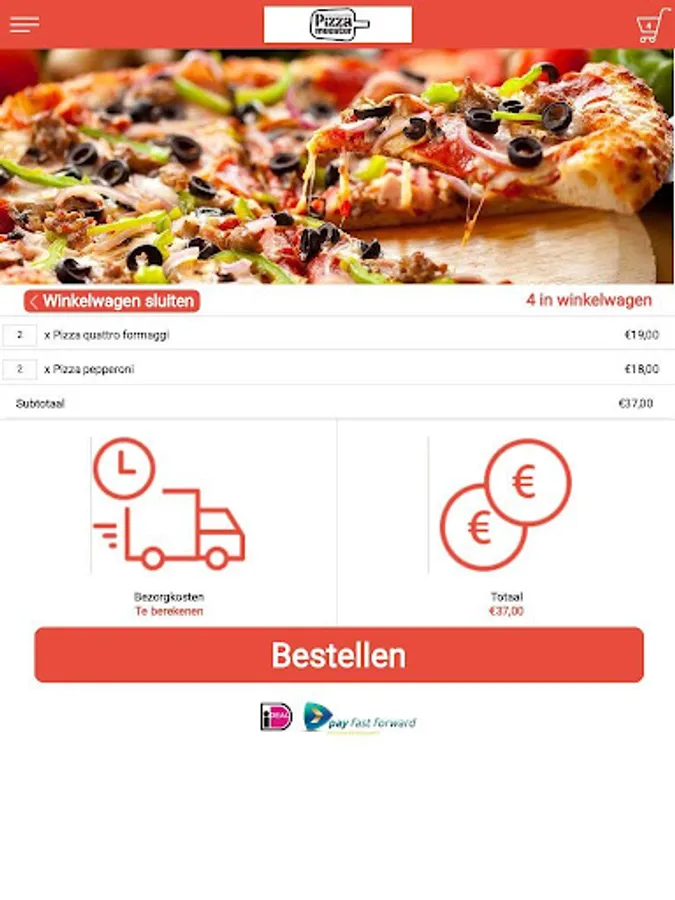The height and width of the screenshot is (900, 675).
Task: Tap the Bestellen button to order
Action: point(338,655)
